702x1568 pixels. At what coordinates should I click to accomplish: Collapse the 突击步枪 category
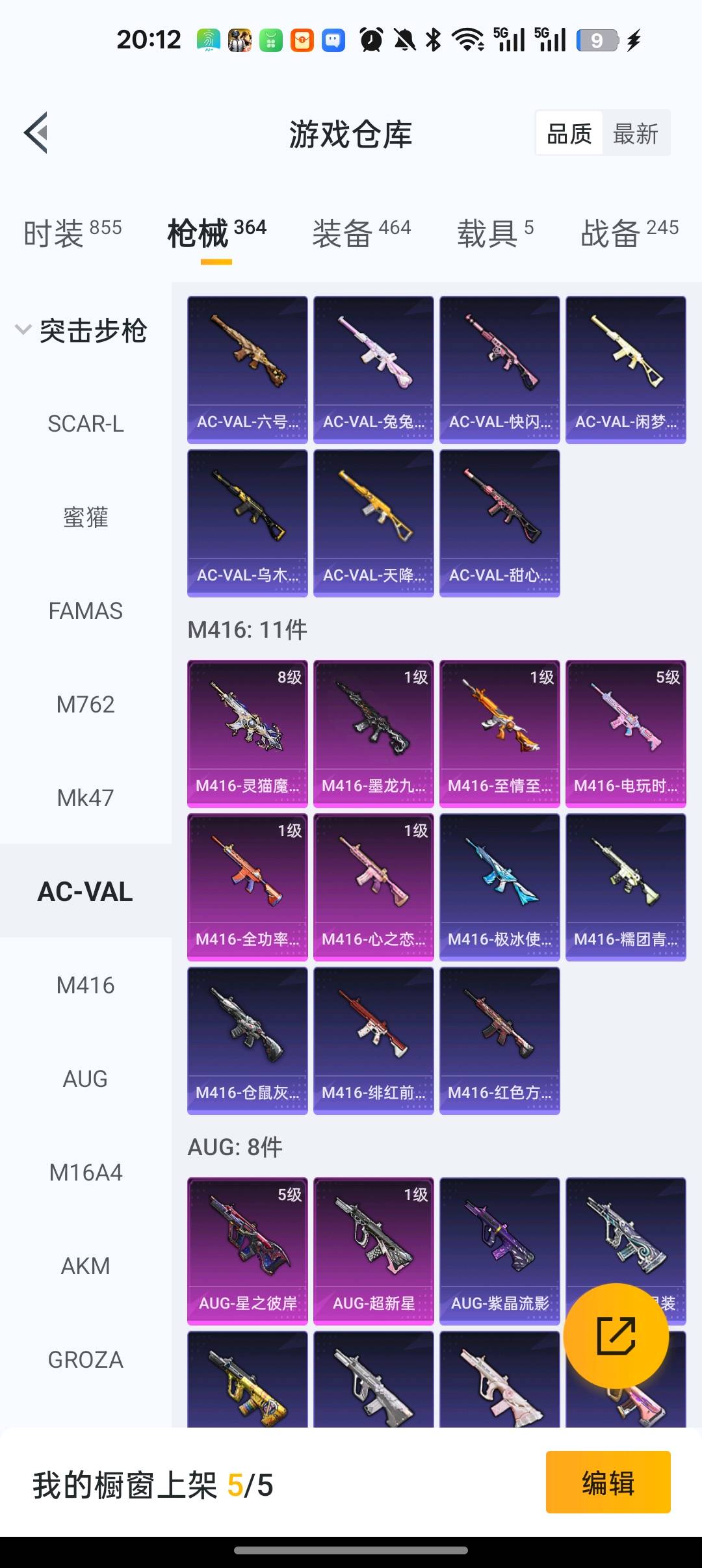(x=81, y=330)
